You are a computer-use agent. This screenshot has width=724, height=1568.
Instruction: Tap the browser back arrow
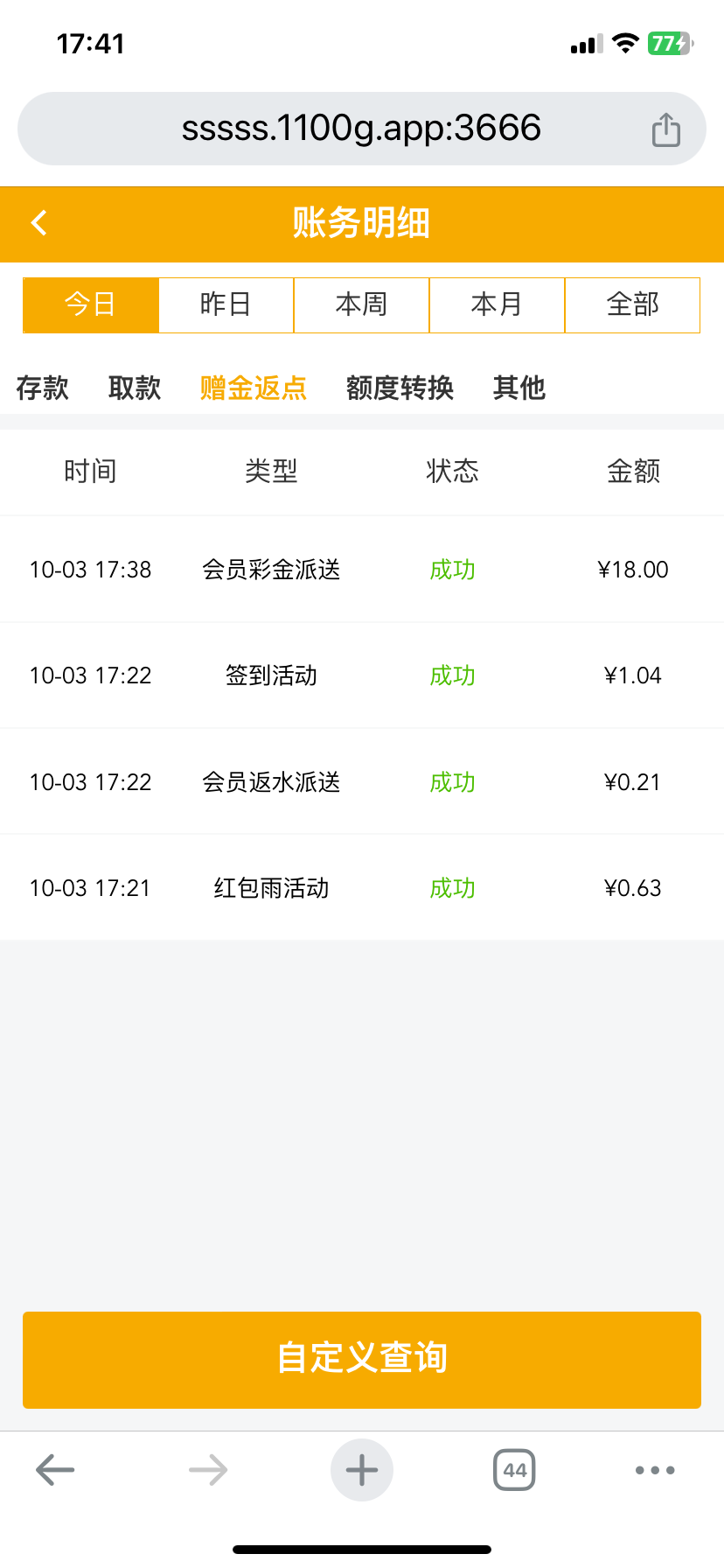55,1470
